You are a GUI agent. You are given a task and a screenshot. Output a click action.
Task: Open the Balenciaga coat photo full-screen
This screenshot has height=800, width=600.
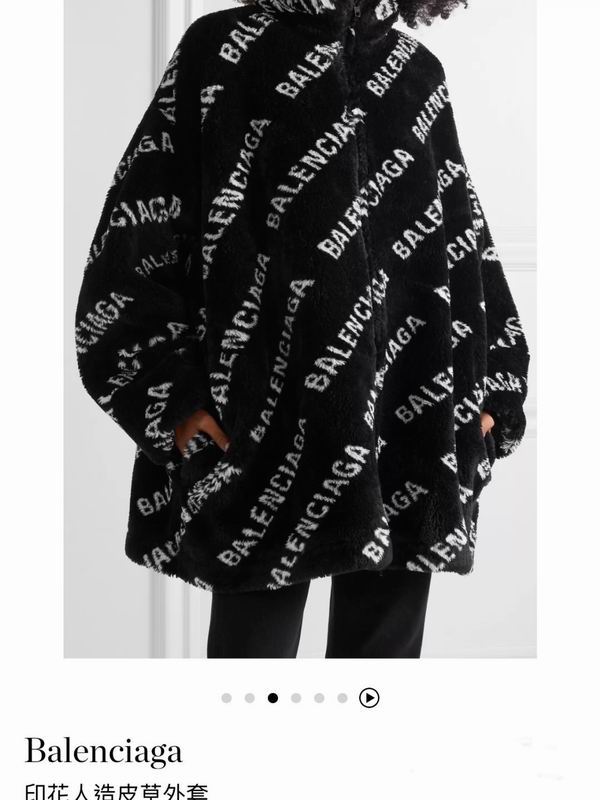(x=300, y=330)
